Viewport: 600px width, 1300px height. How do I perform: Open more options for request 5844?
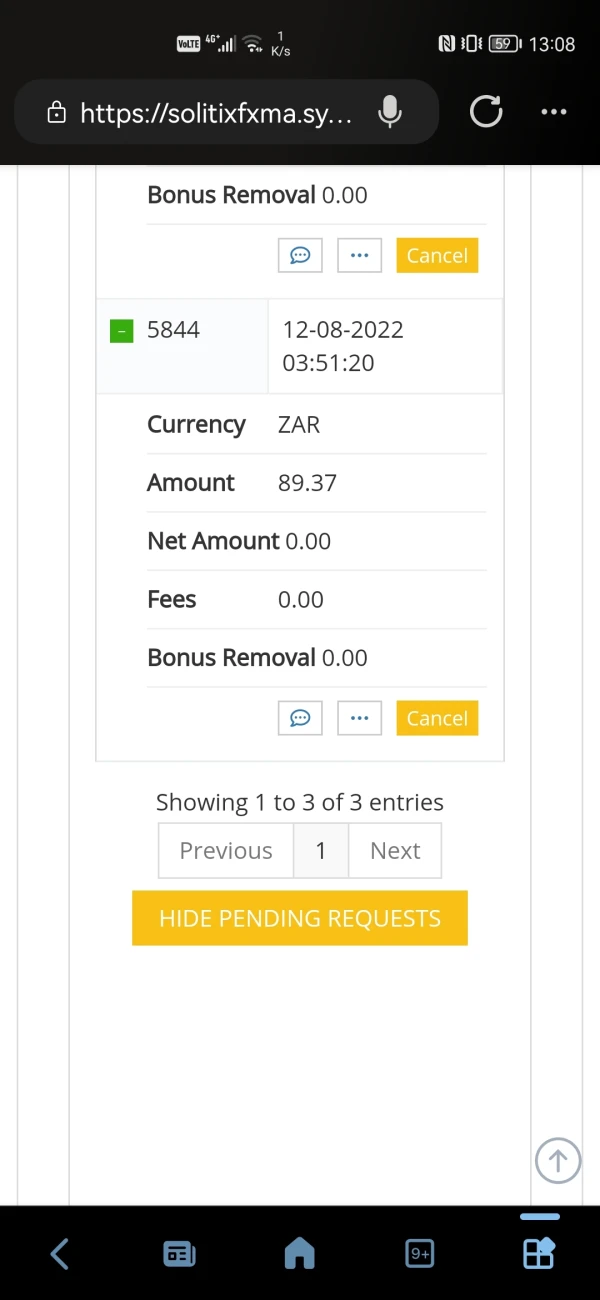point(360,718)
